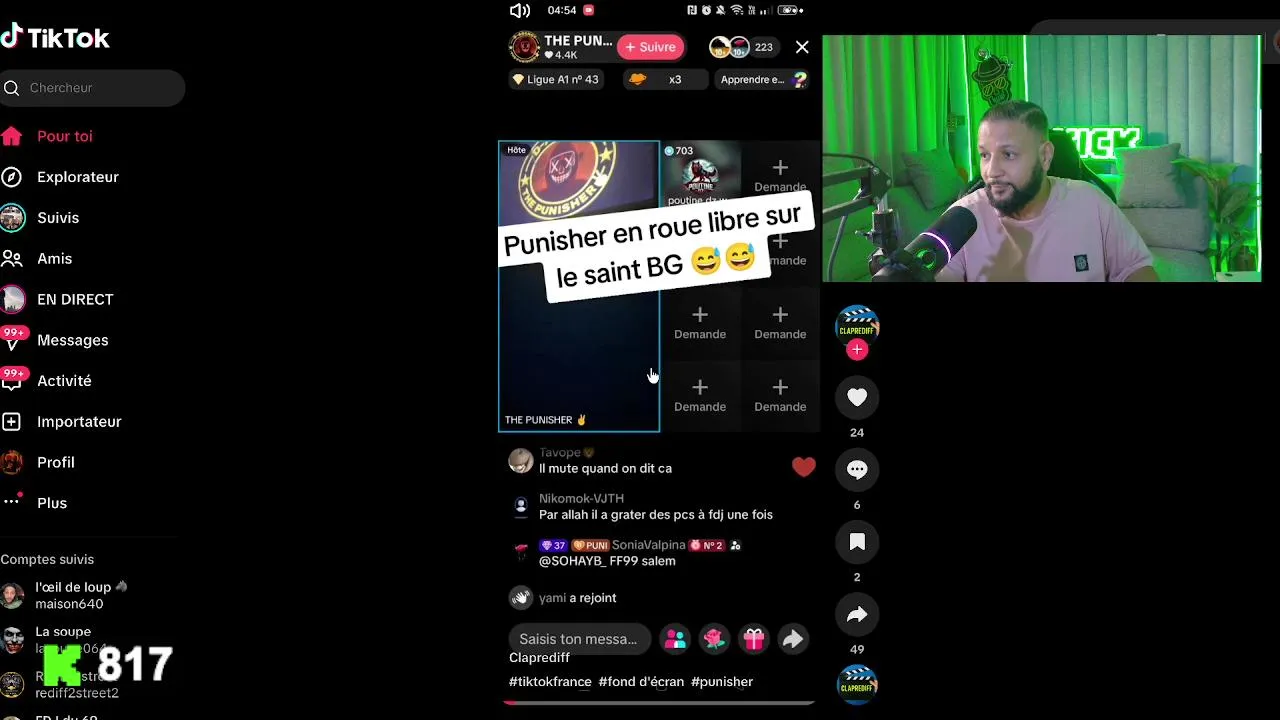Like this video with the heart icon
The height and width of the screenshot is (720, 1280).
[857, 398]
